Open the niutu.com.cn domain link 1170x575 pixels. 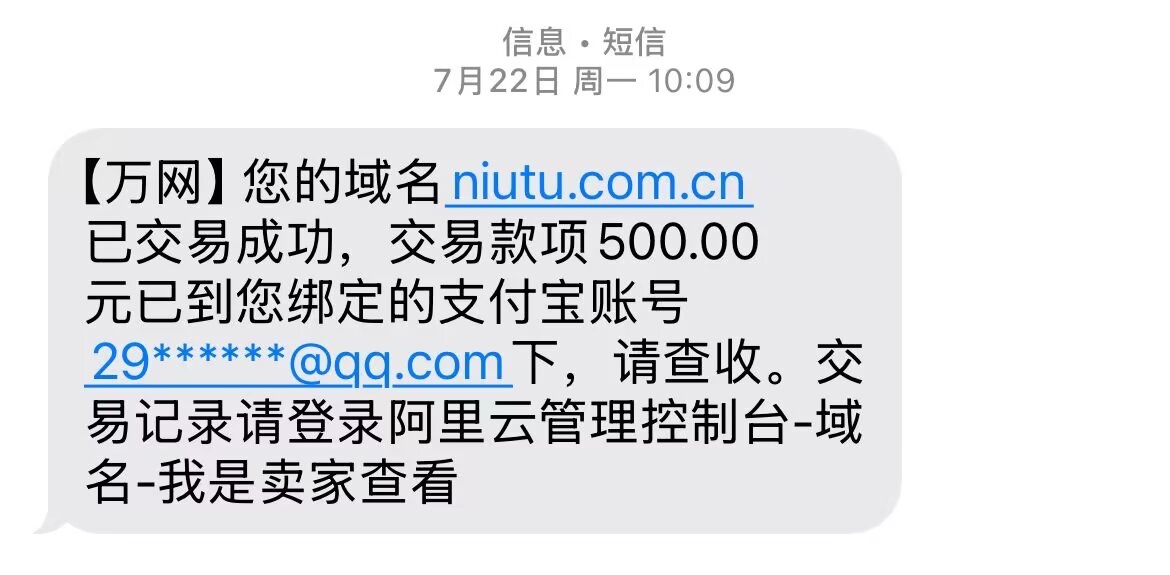pyautogui.click(x=600, y=183)
